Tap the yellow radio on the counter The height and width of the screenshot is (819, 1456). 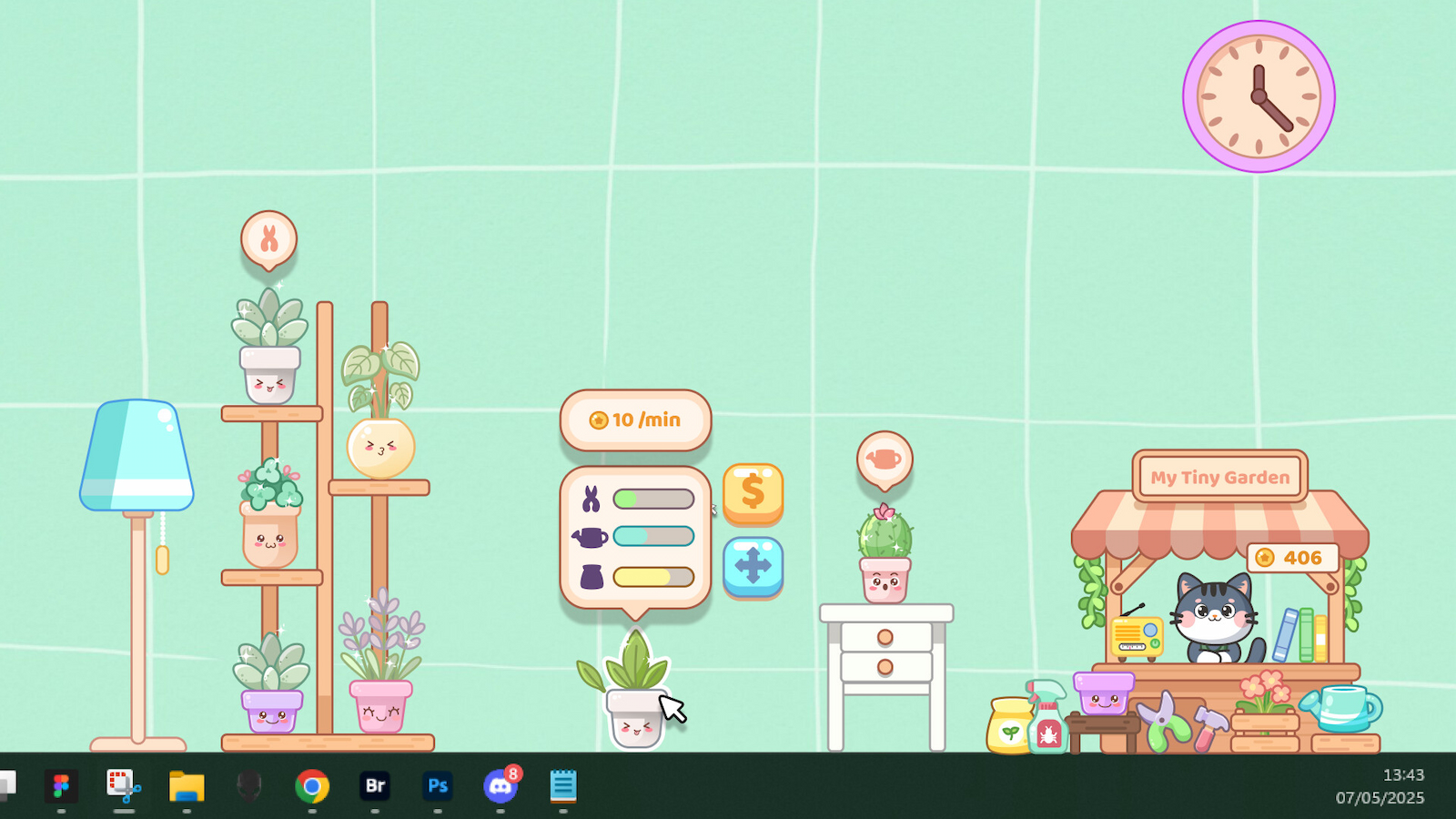click(1137, 635)
